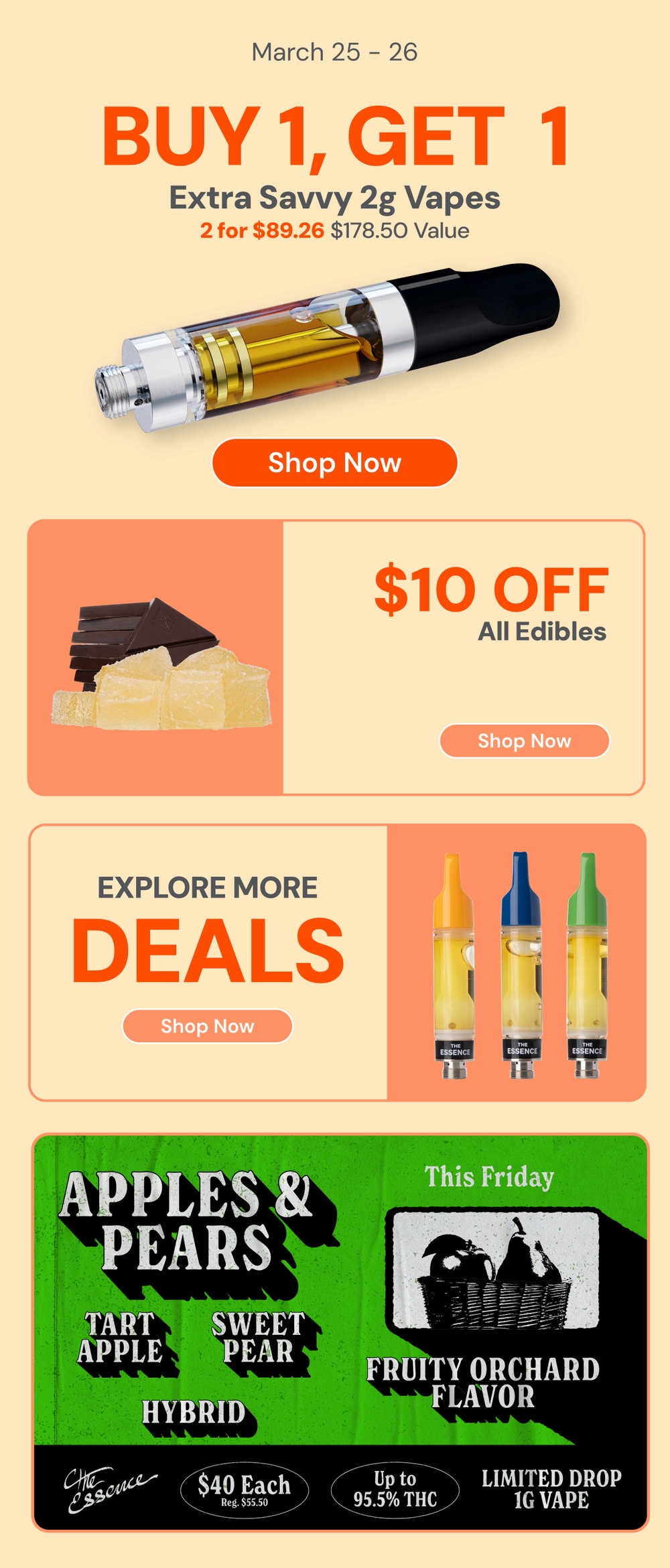The height and width of the screenshot is (1568, 670).
Task: Tap Shop Now under Extra Savvy 2g Vapes
Action: (334, 463)
